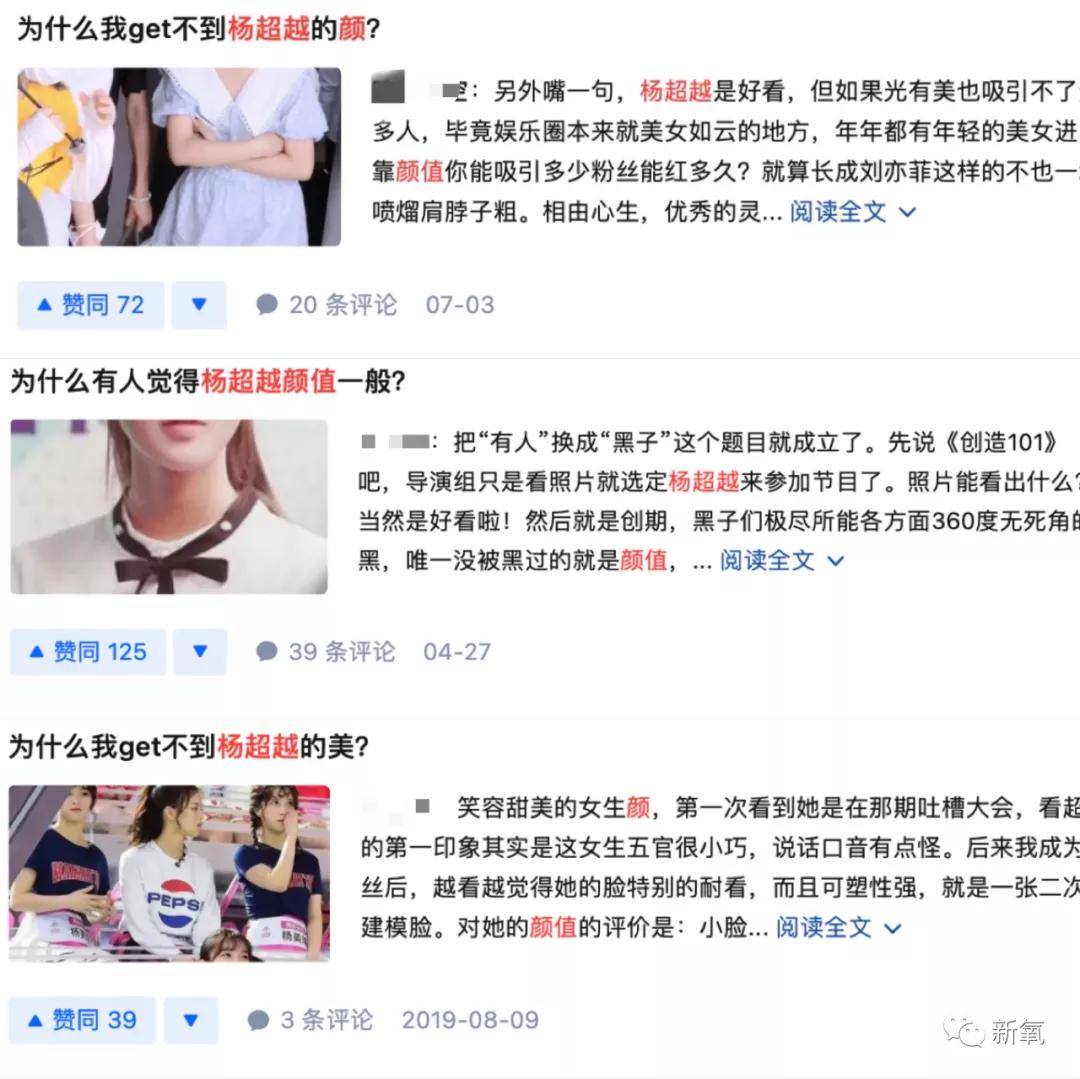This screenshot has width=1080, height=1079.
Task: Show the 3 条评论 comments
Action: click(x=311, y=1020)
